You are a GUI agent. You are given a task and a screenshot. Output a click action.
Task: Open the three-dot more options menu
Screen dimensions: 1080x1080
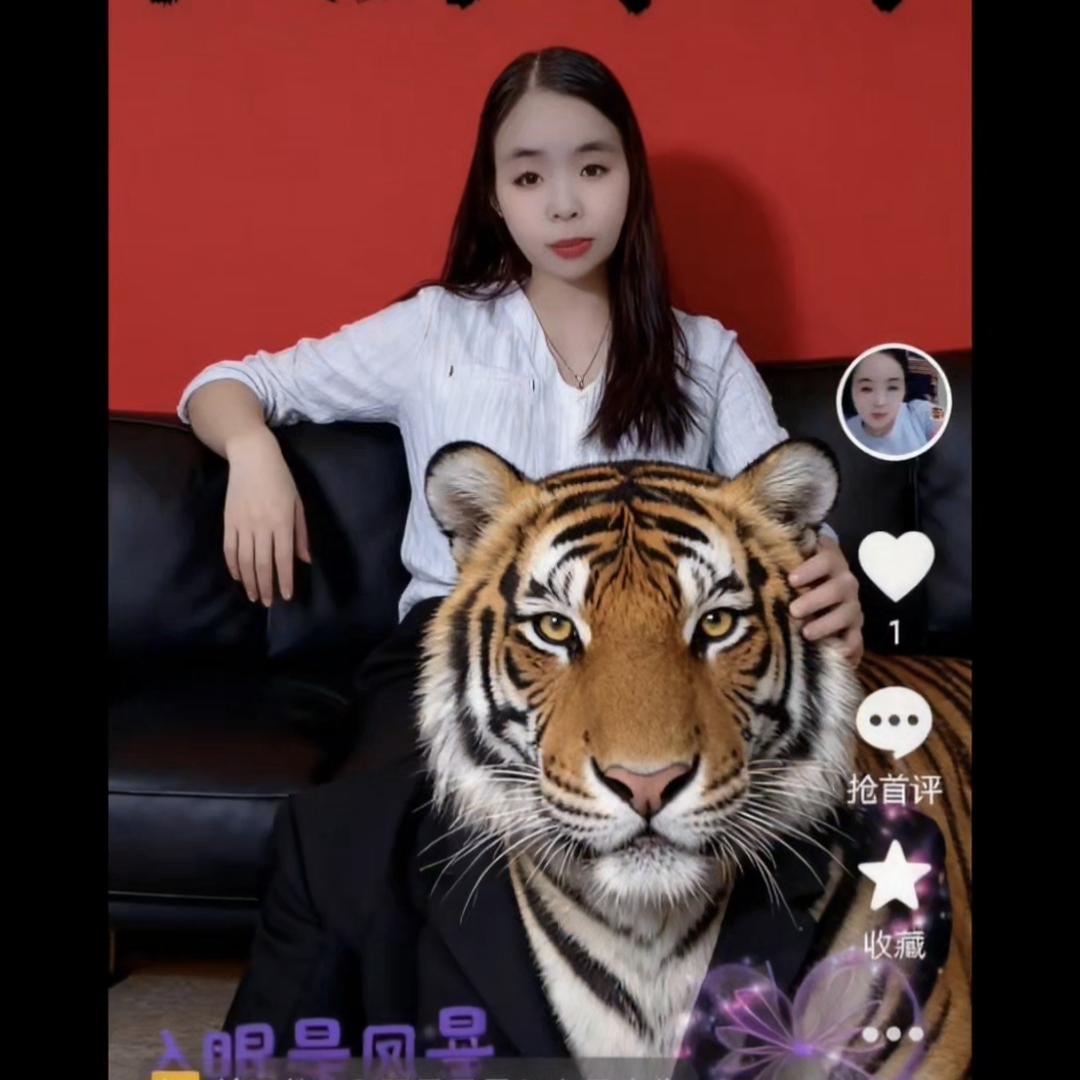(893, 1035)
